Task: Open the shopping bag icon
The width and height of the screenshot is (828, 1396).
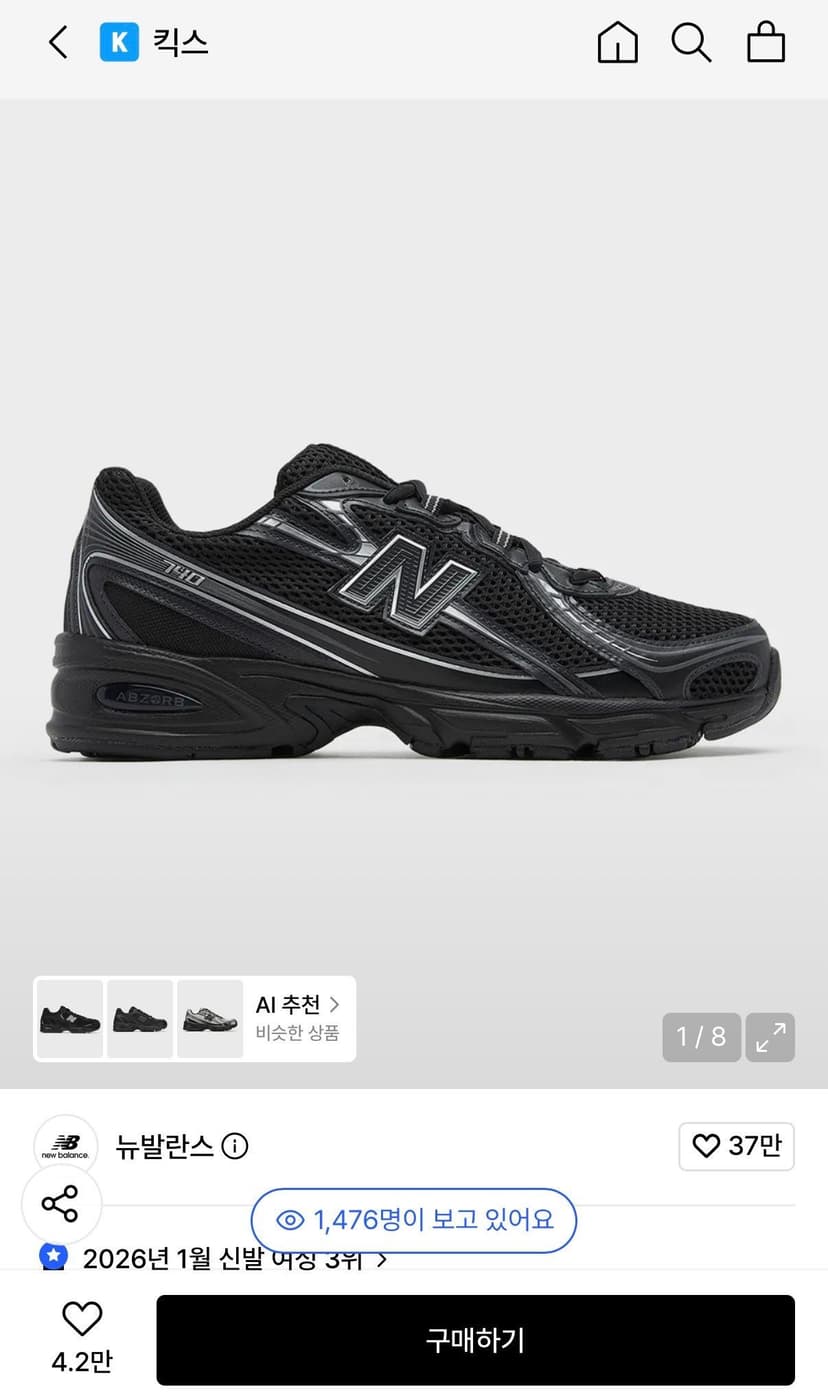Action: pos(766,43)
